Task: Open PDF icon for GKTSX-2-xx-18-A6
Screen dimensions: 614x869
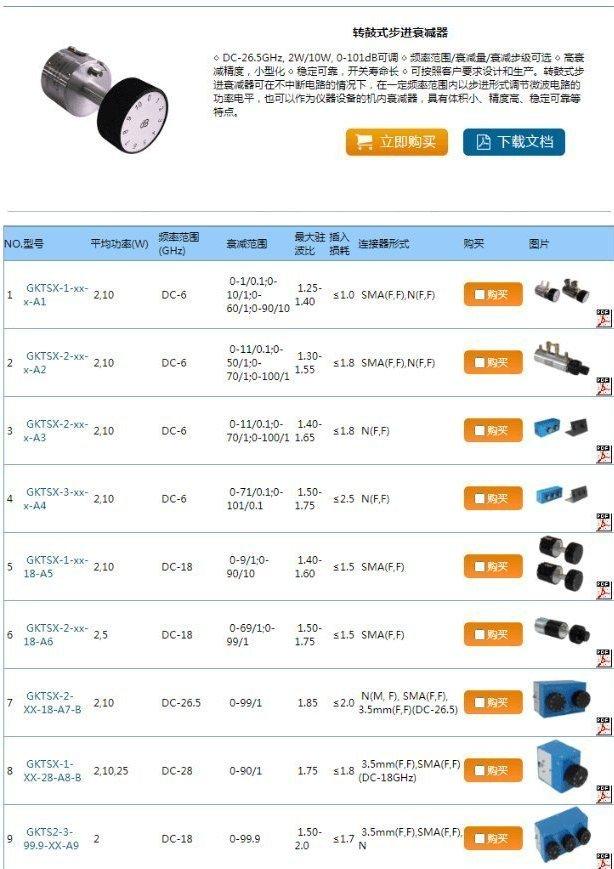Action: click(x=603, y=658)
